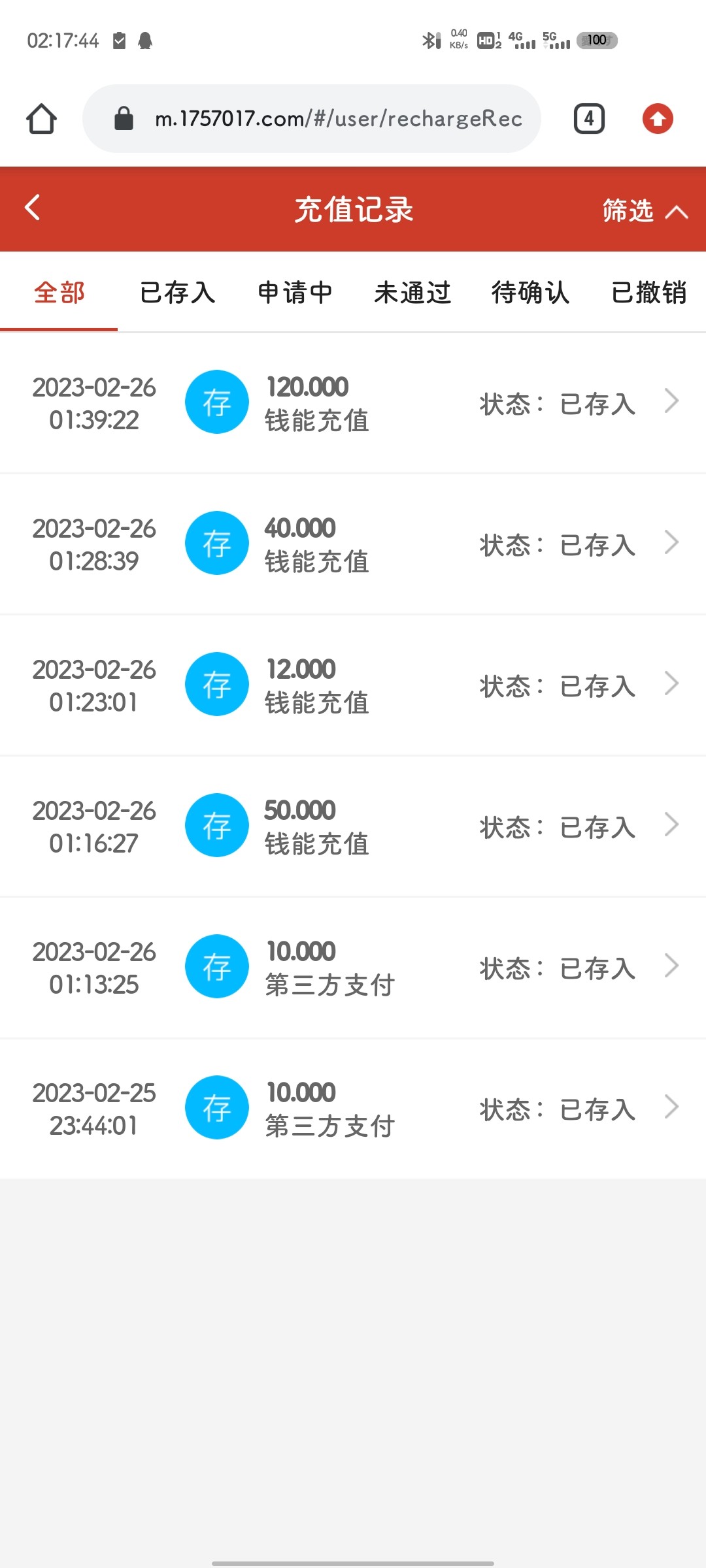This screenshot has height=1568, width=706.
Task: Open the 已撤销 tab
Action: pos(648,293)
